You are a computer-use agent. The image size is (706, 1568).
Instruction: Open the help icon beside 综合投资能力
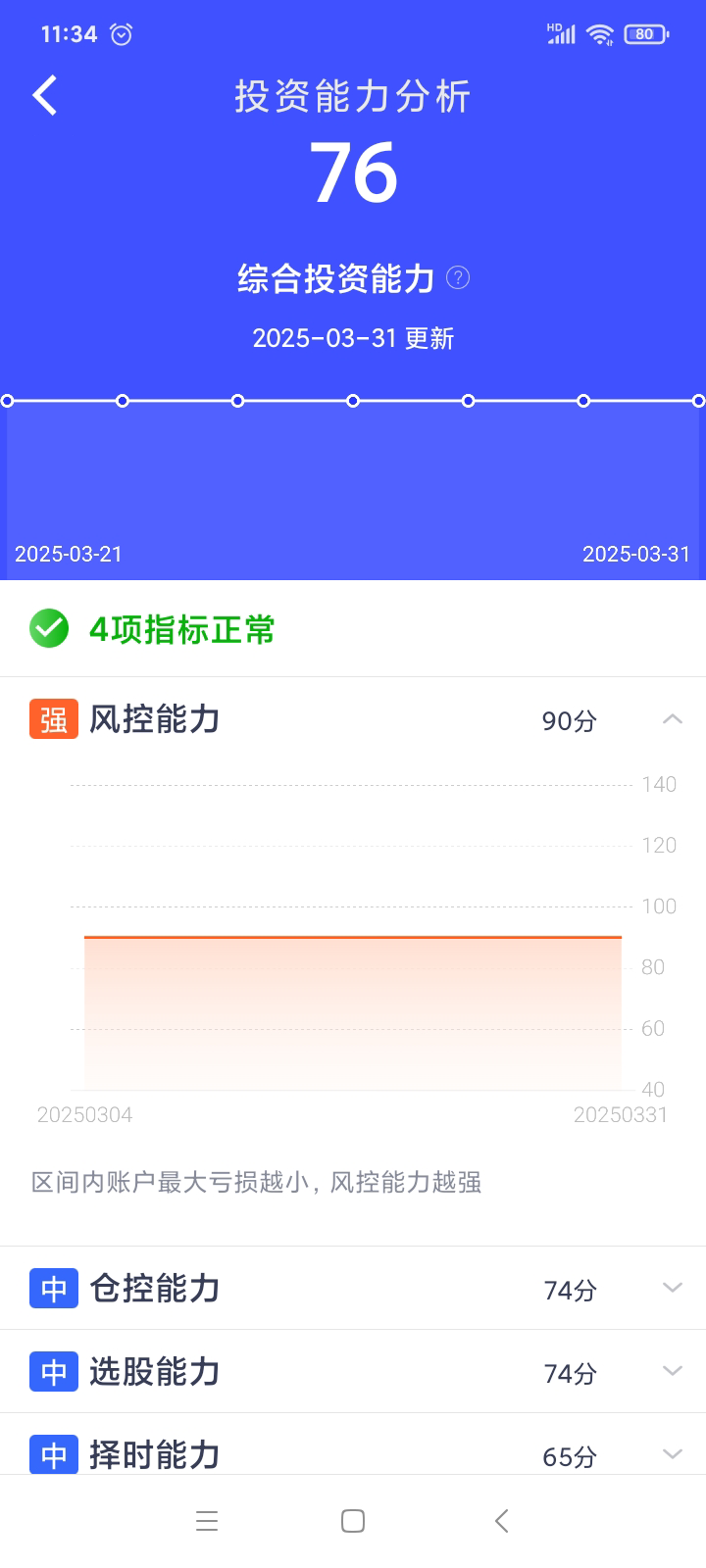coord(458,278)
